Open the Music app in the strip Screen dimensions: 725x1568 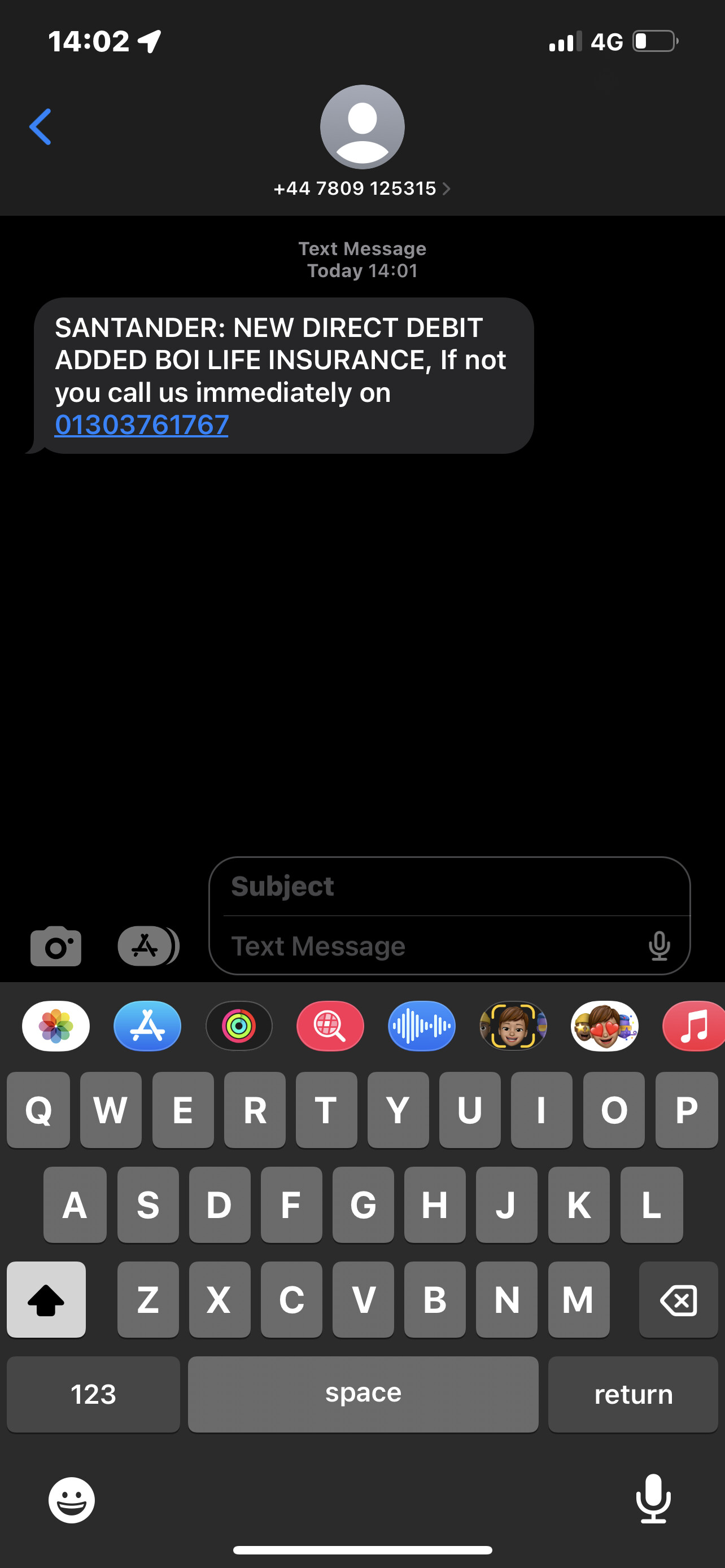(x=694, y=1026)
